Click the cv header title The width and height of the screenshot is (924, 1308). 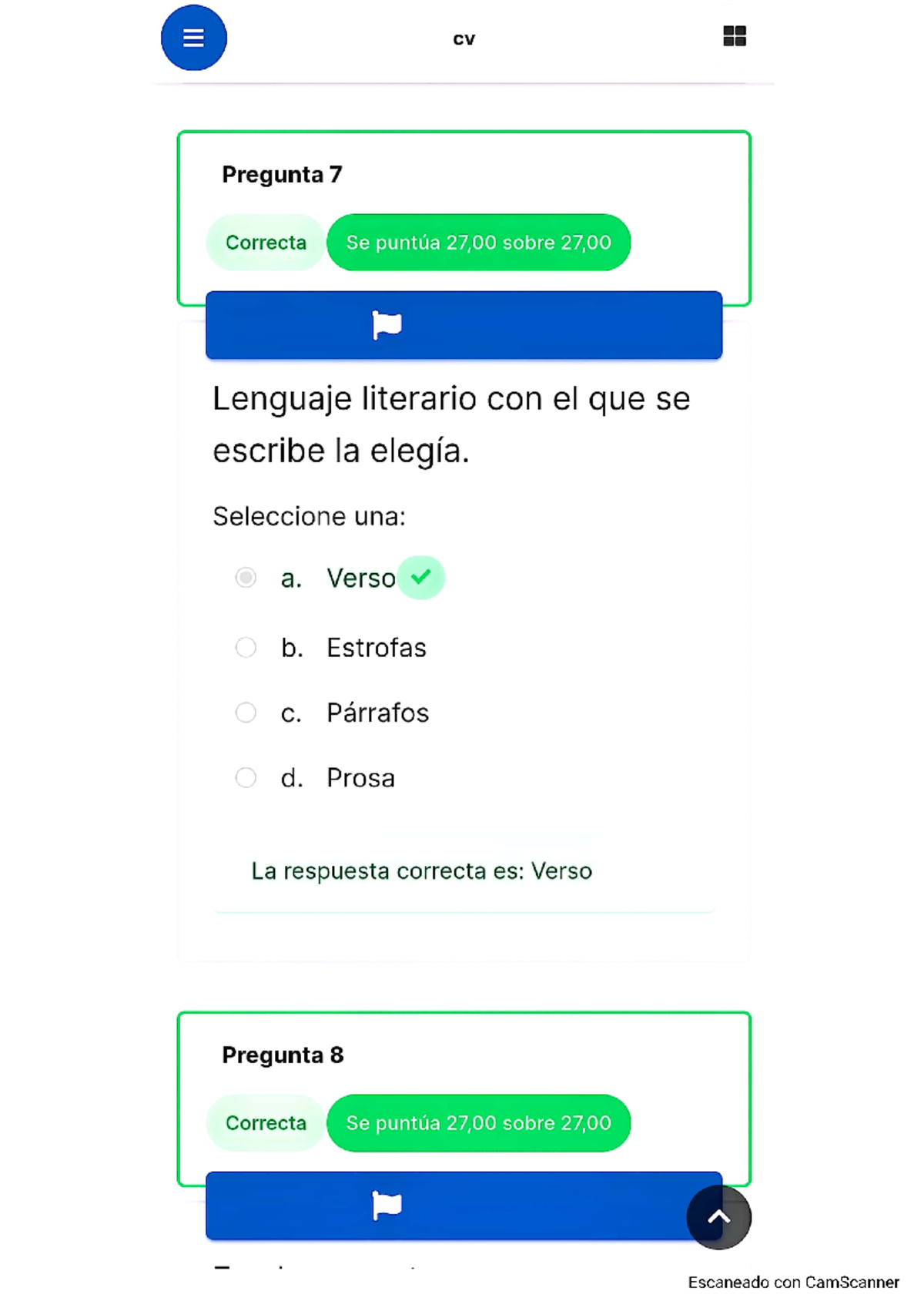pos(464,38)
